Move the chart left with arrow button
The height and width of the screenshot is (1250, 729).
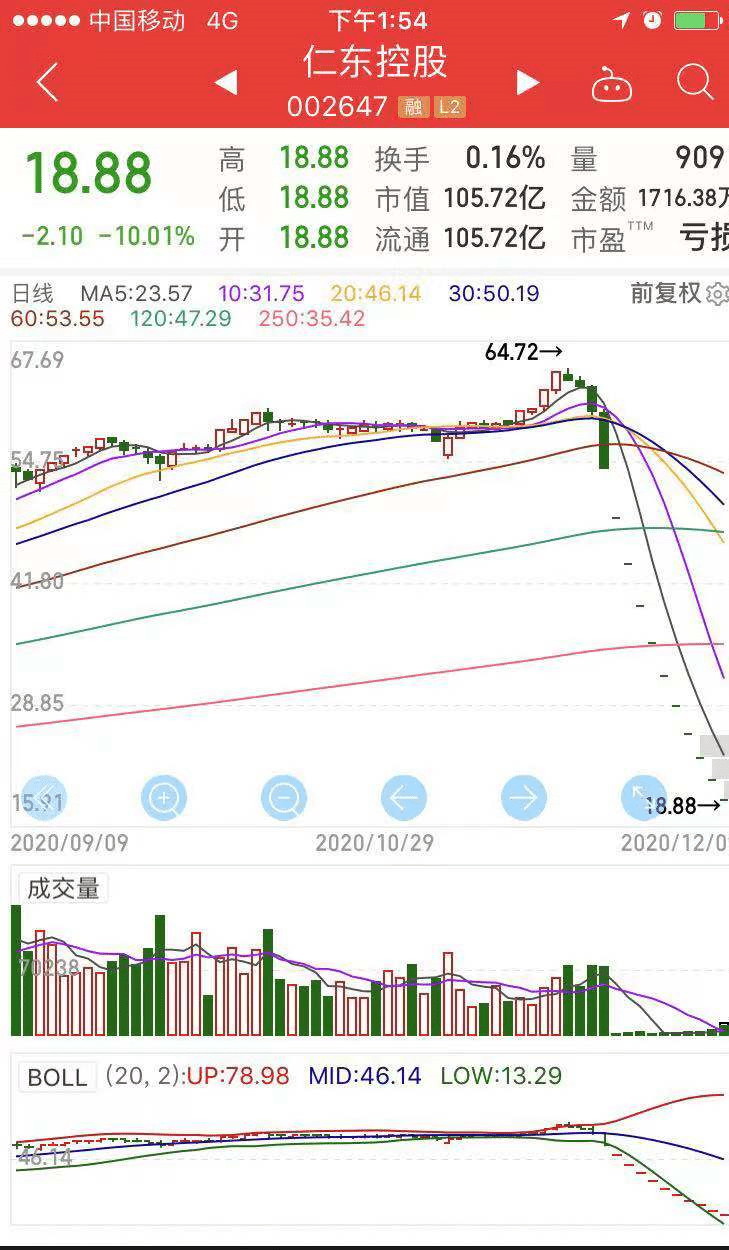[x=404, y=798]
